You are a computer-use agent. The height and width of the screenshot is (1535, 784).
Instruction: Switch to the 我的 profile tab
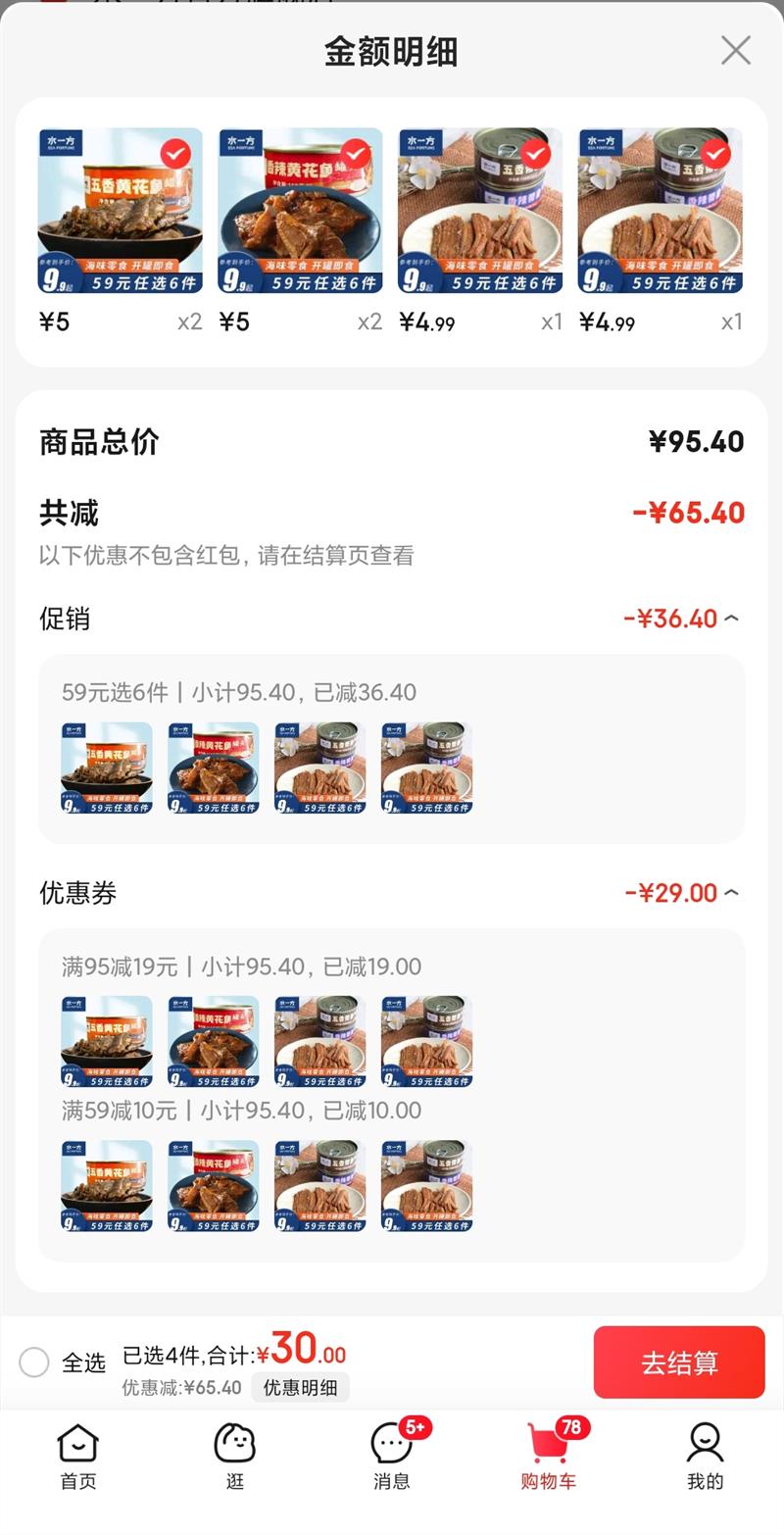[x=705, y=1457]
